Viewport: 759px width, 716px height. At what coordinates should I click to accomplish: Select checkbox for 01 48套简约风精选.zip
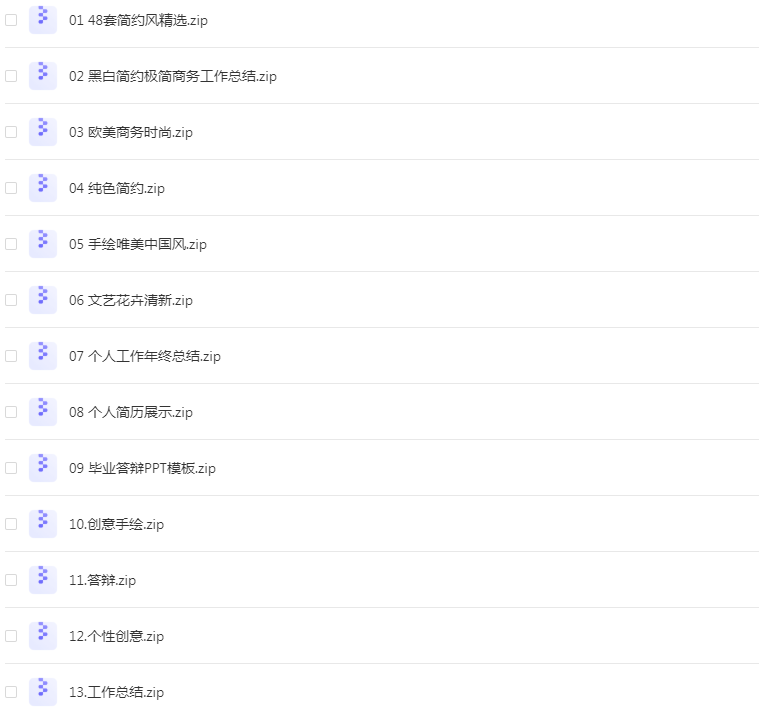[x=11, y=20]
